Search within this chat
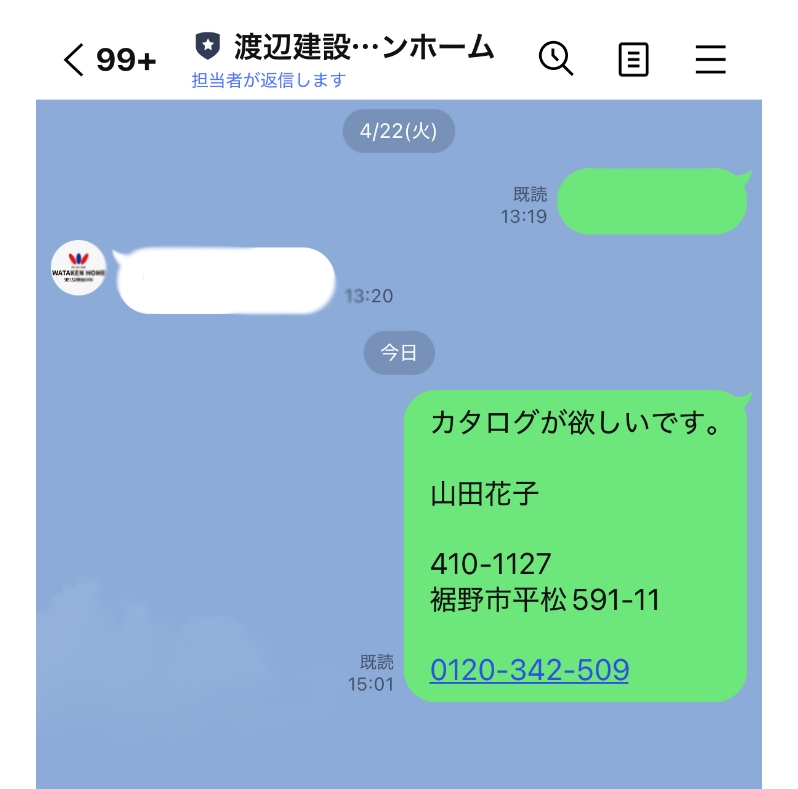 [x=556, y=59]
